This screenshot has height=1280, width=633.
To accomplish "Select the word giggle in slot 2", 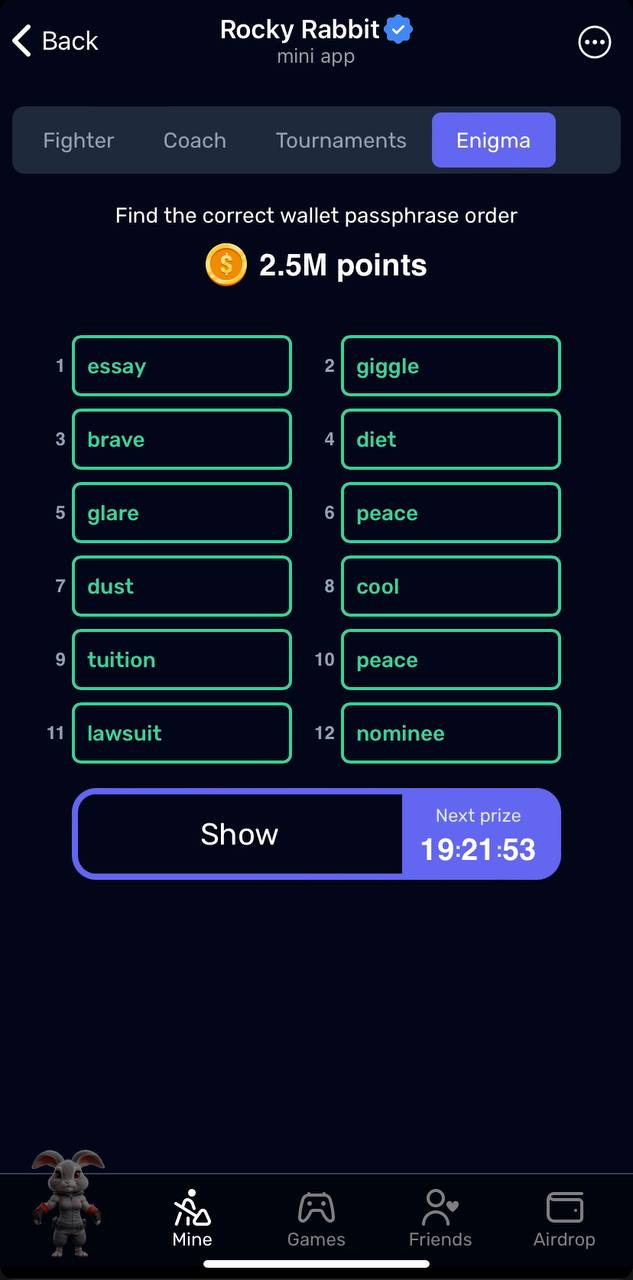I will pos(451,366).
